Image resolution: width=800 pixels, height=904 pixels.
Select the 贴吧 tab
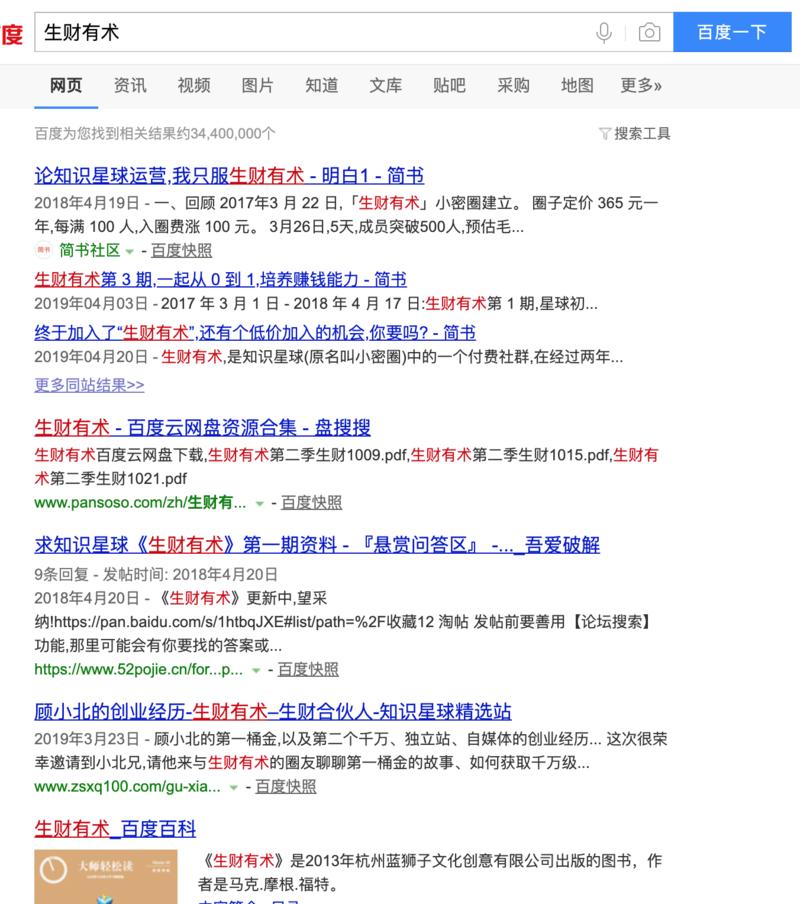[449, 86]
